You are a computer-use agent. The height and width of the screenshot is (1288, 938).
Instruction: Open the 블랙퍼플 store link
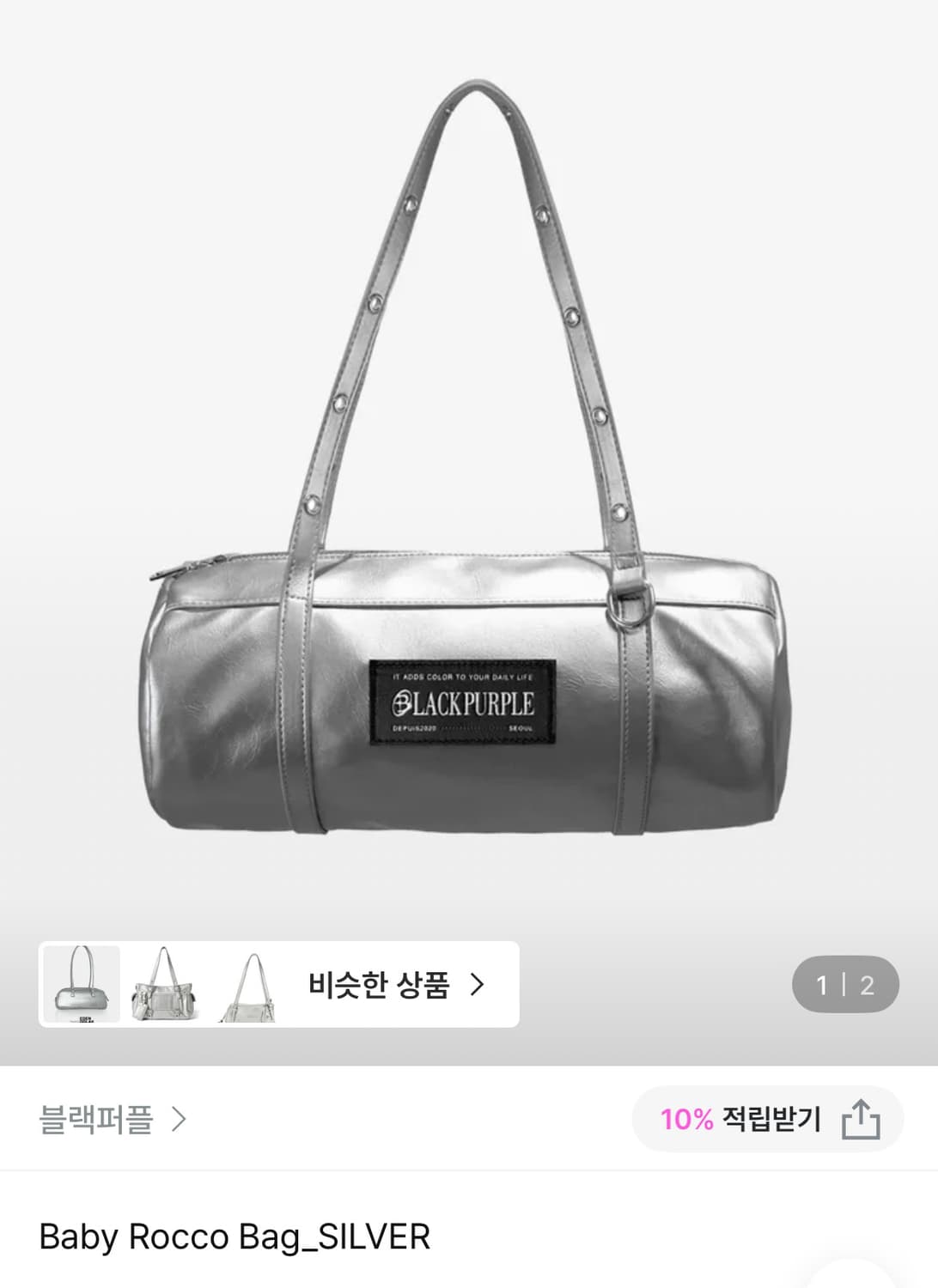(94, 1121)
